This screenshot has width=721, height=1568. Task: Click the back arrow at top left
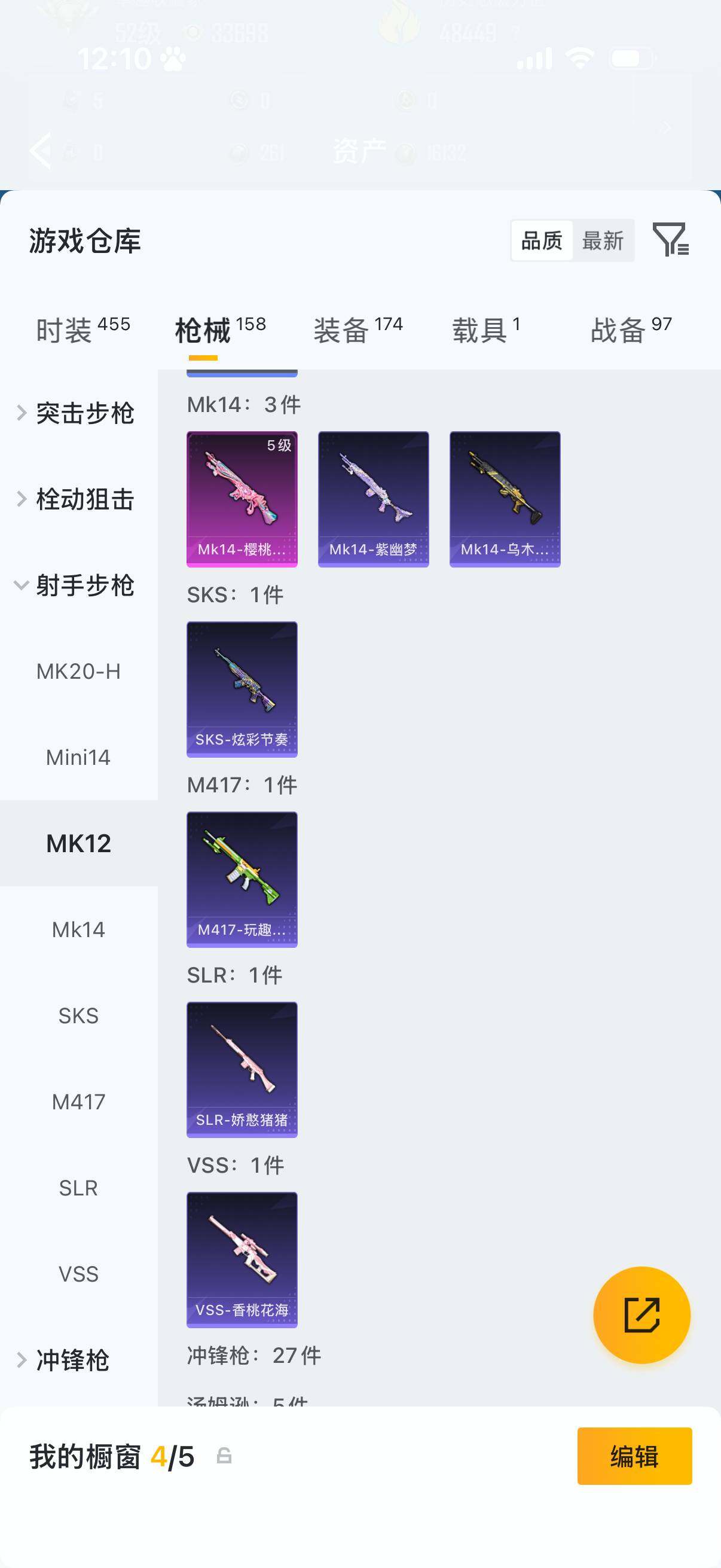pos(40,150)
